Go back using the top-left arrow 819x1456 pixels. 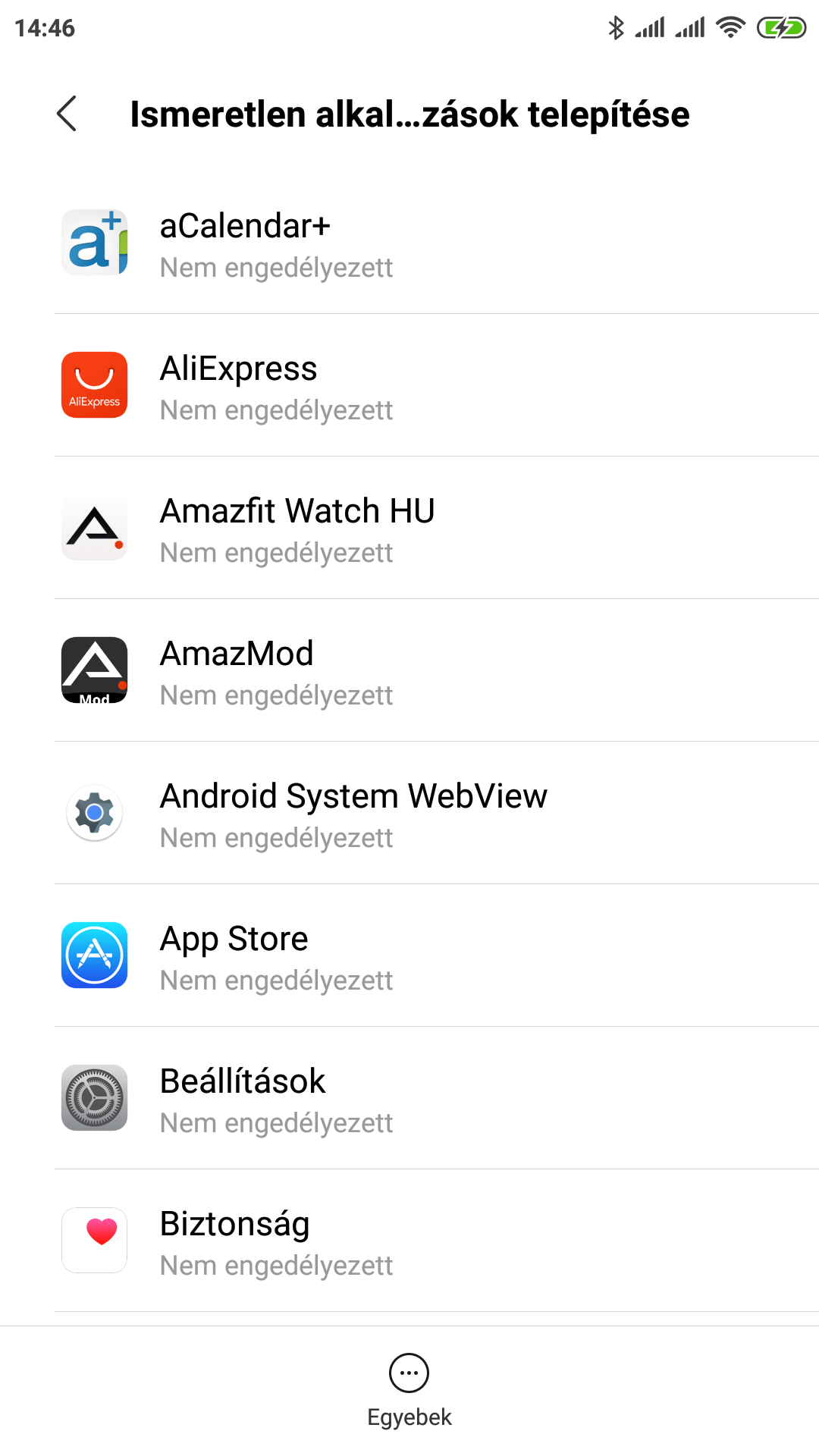67,114
